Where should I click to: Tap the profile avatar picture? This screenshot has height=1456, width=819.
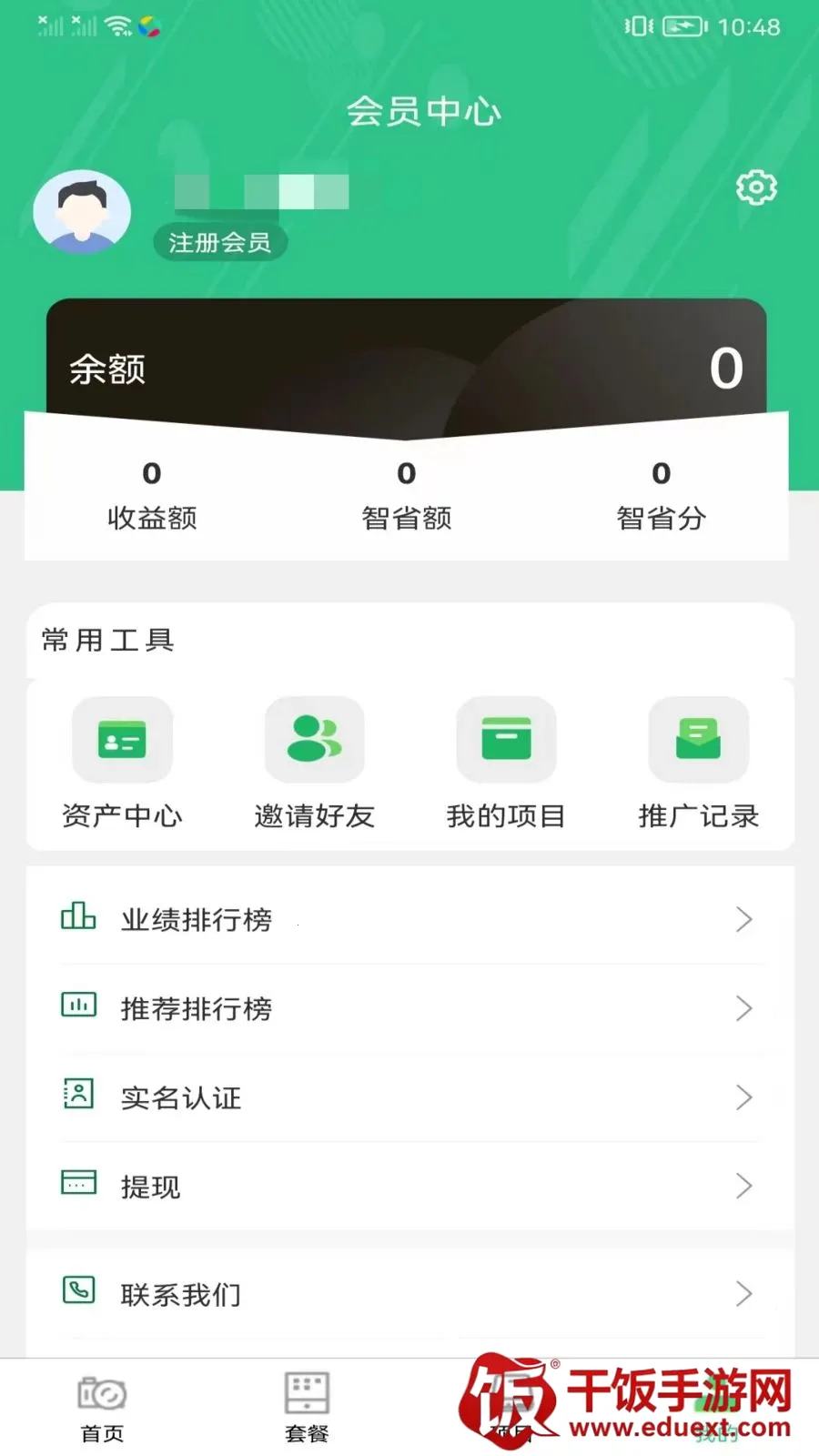tap(82, 212)
